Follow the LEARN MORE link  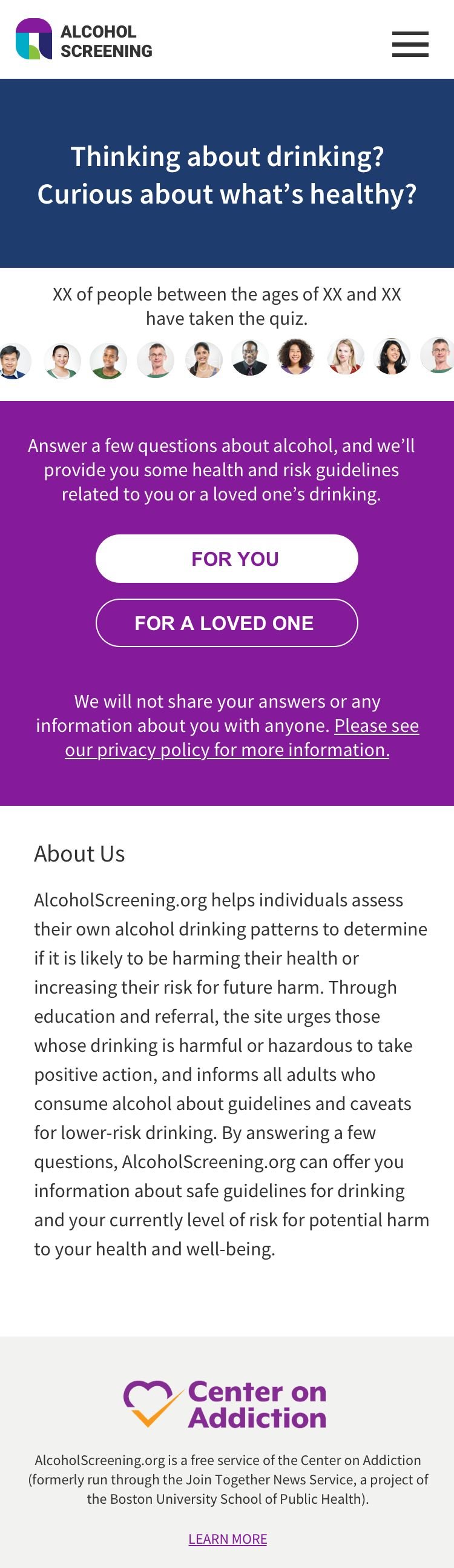coord(228,1538)
